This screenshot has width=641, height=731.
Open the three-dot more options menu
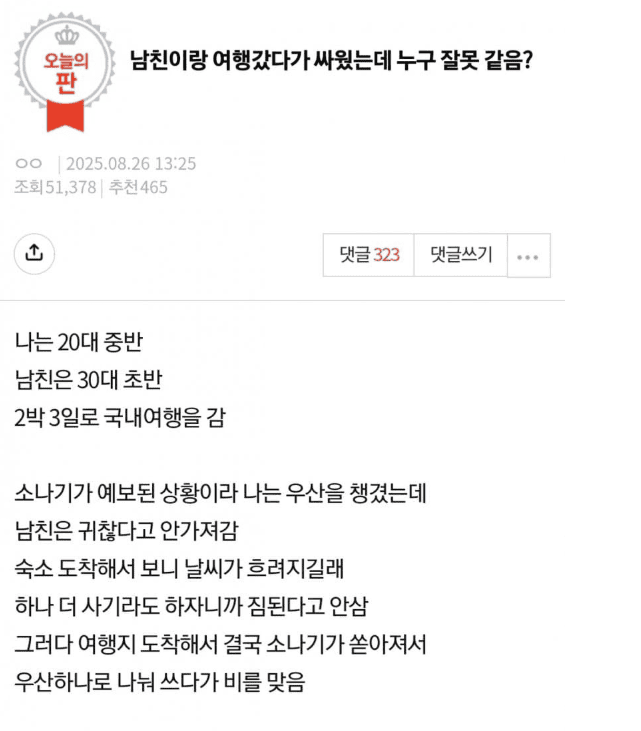point(528,256)
